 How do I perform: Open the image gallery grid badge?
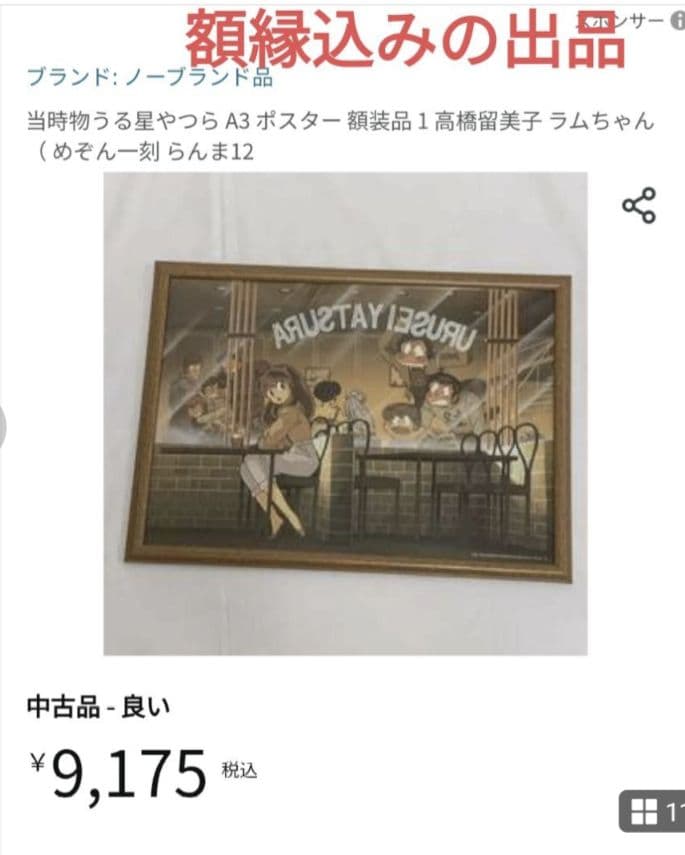coord(653,811)
